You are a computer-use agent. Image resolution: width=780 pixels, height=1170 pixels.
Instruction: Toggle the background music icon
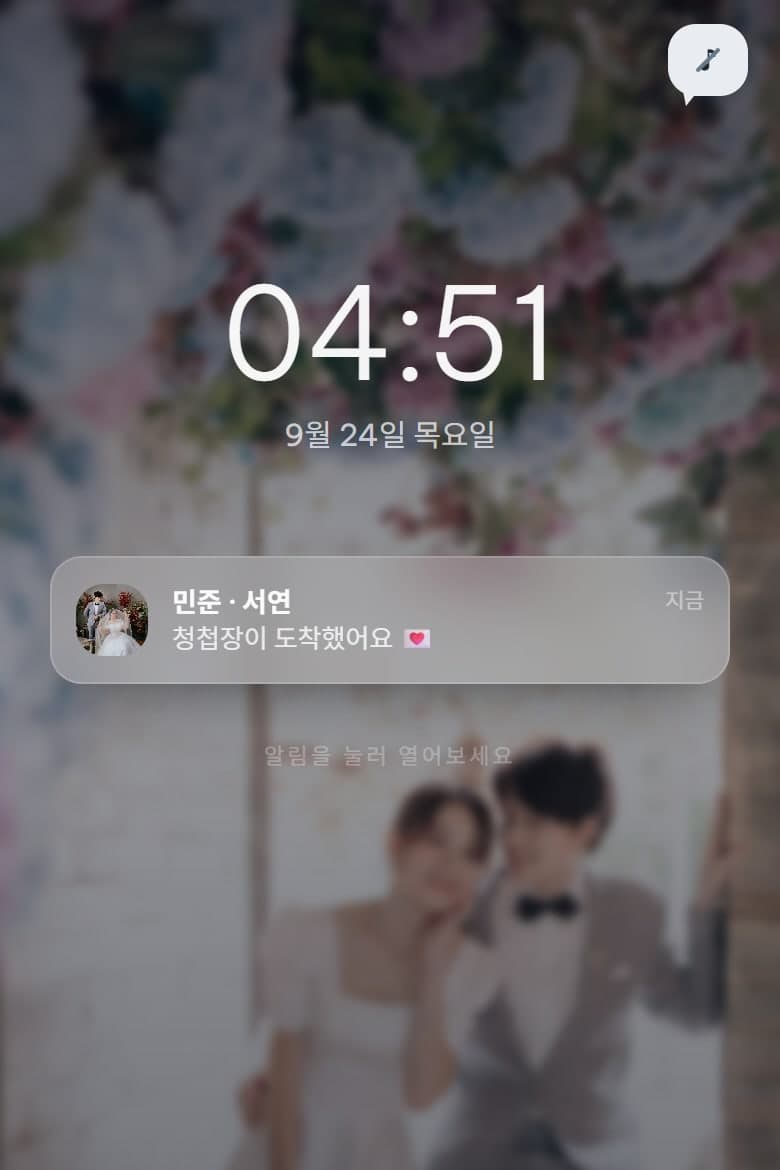coord(708,61)
